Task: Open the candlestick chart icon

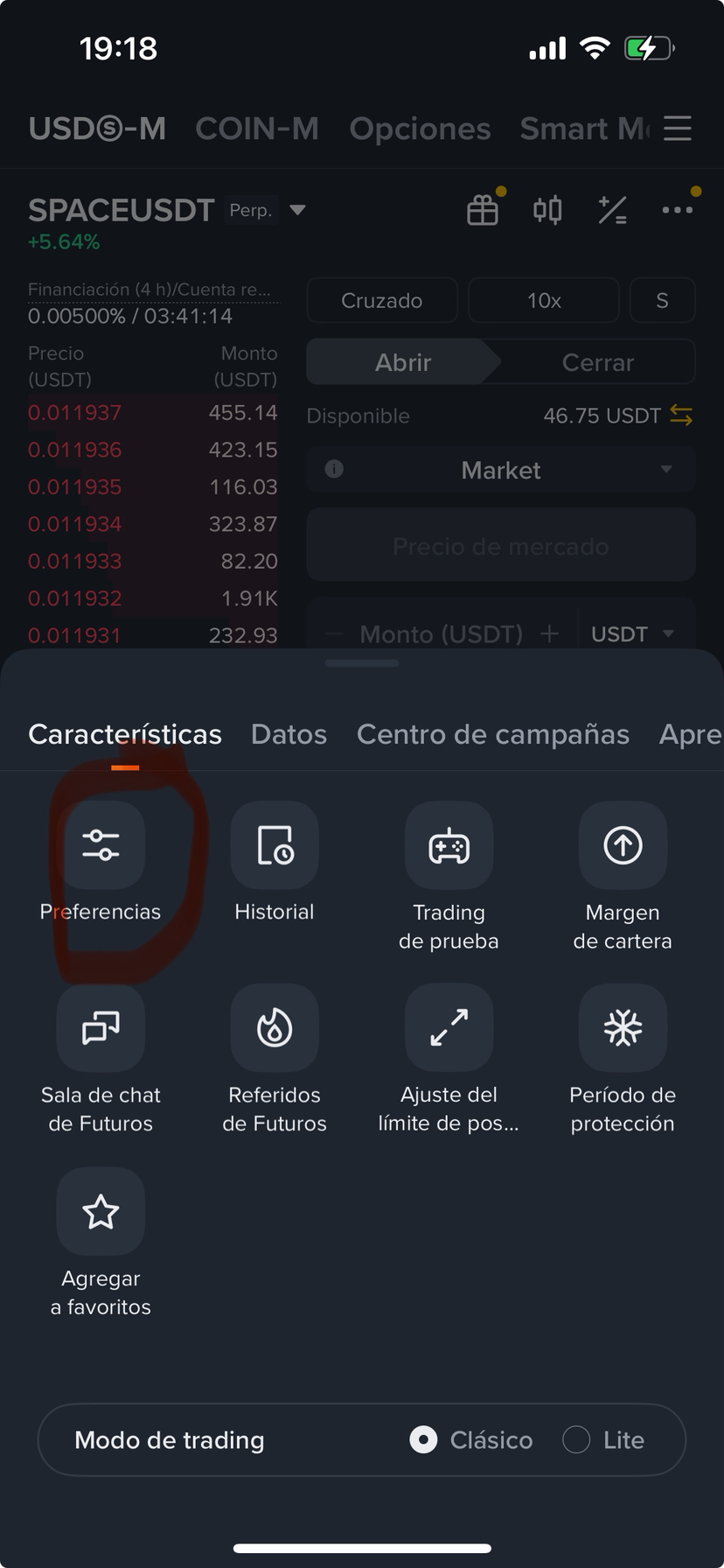Action: coord(547,210)
